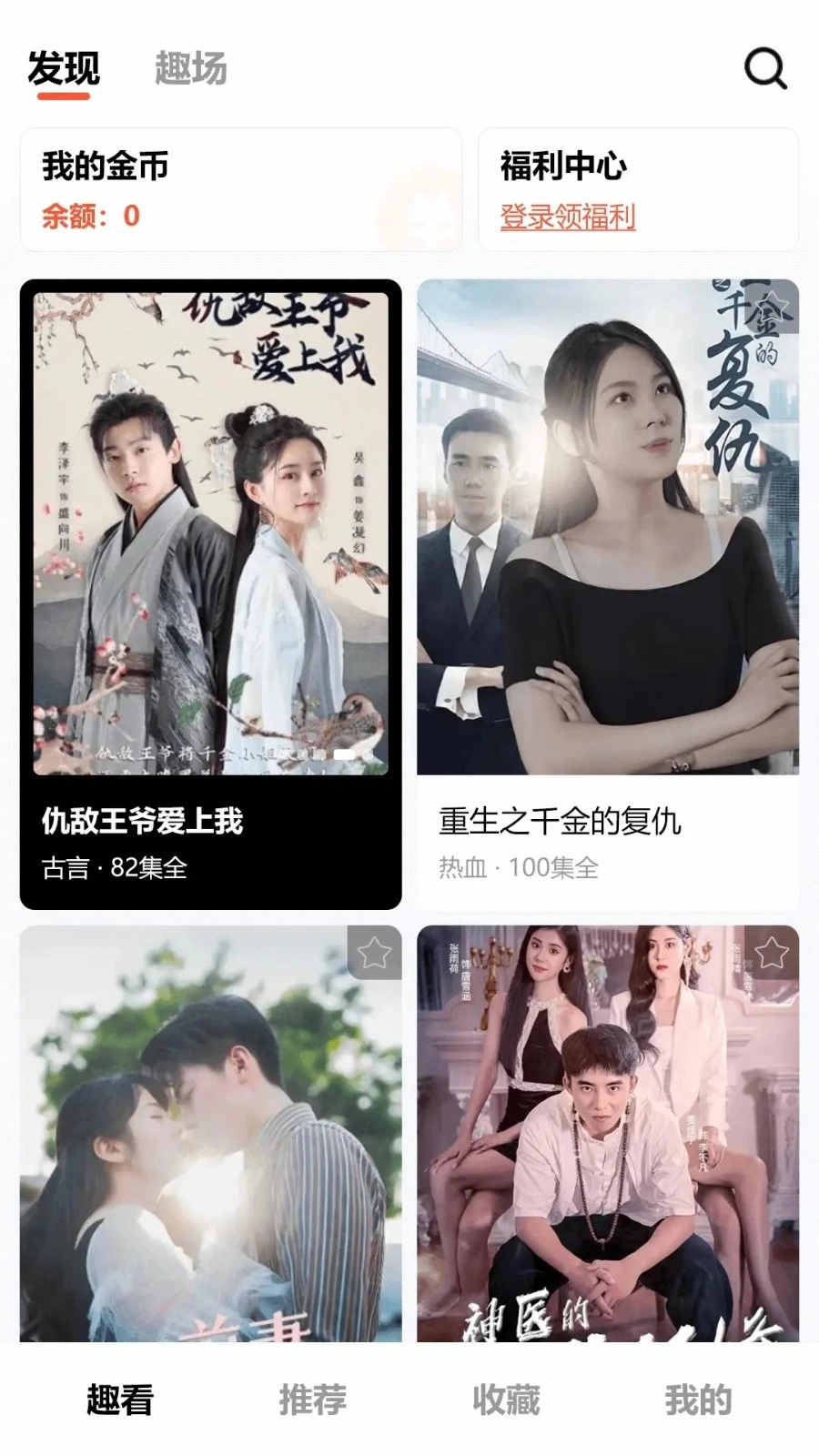Favorite the 神医 drama with its star
The image size is (819, 1456).
click(x=771, y=953)
